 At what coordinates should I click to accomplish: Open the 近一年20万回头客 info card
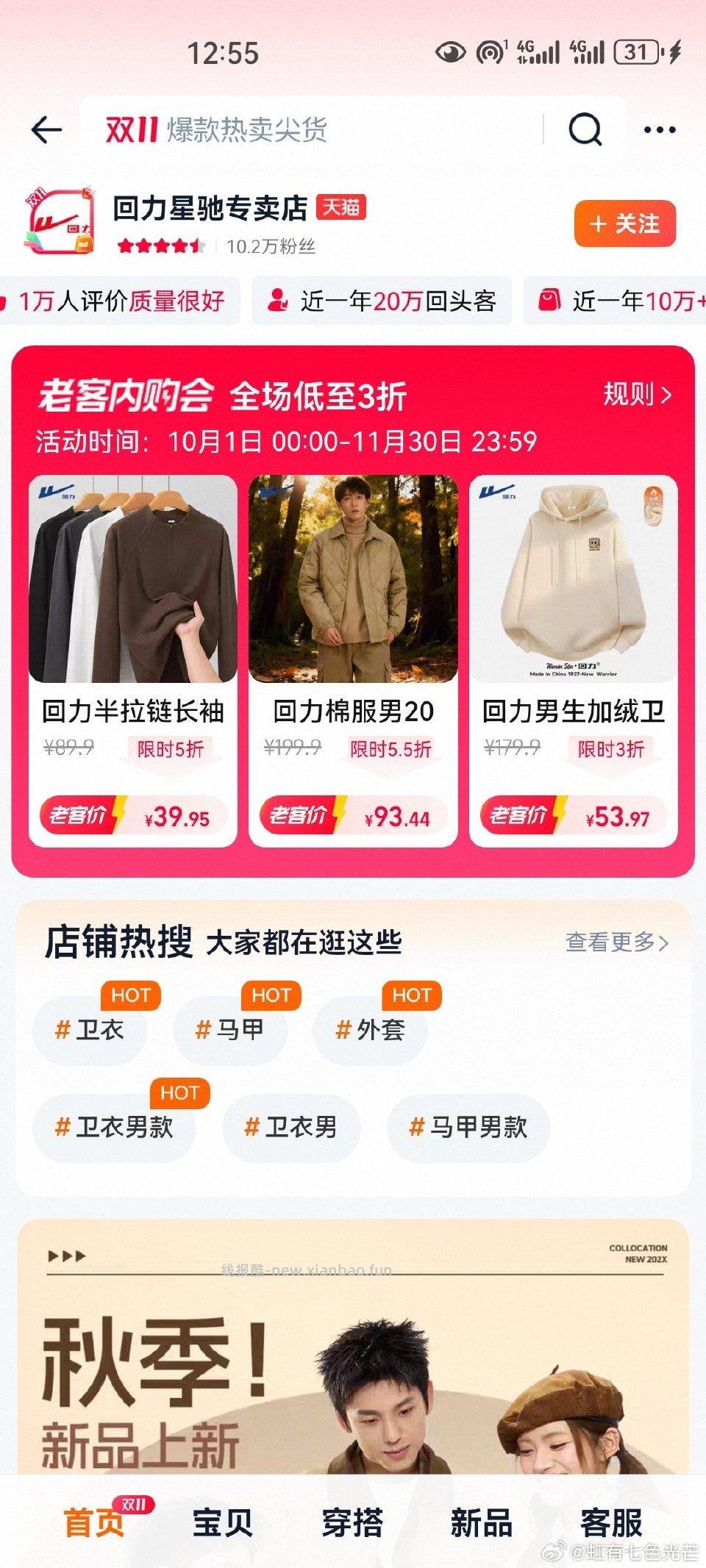(x=384, y=299)
